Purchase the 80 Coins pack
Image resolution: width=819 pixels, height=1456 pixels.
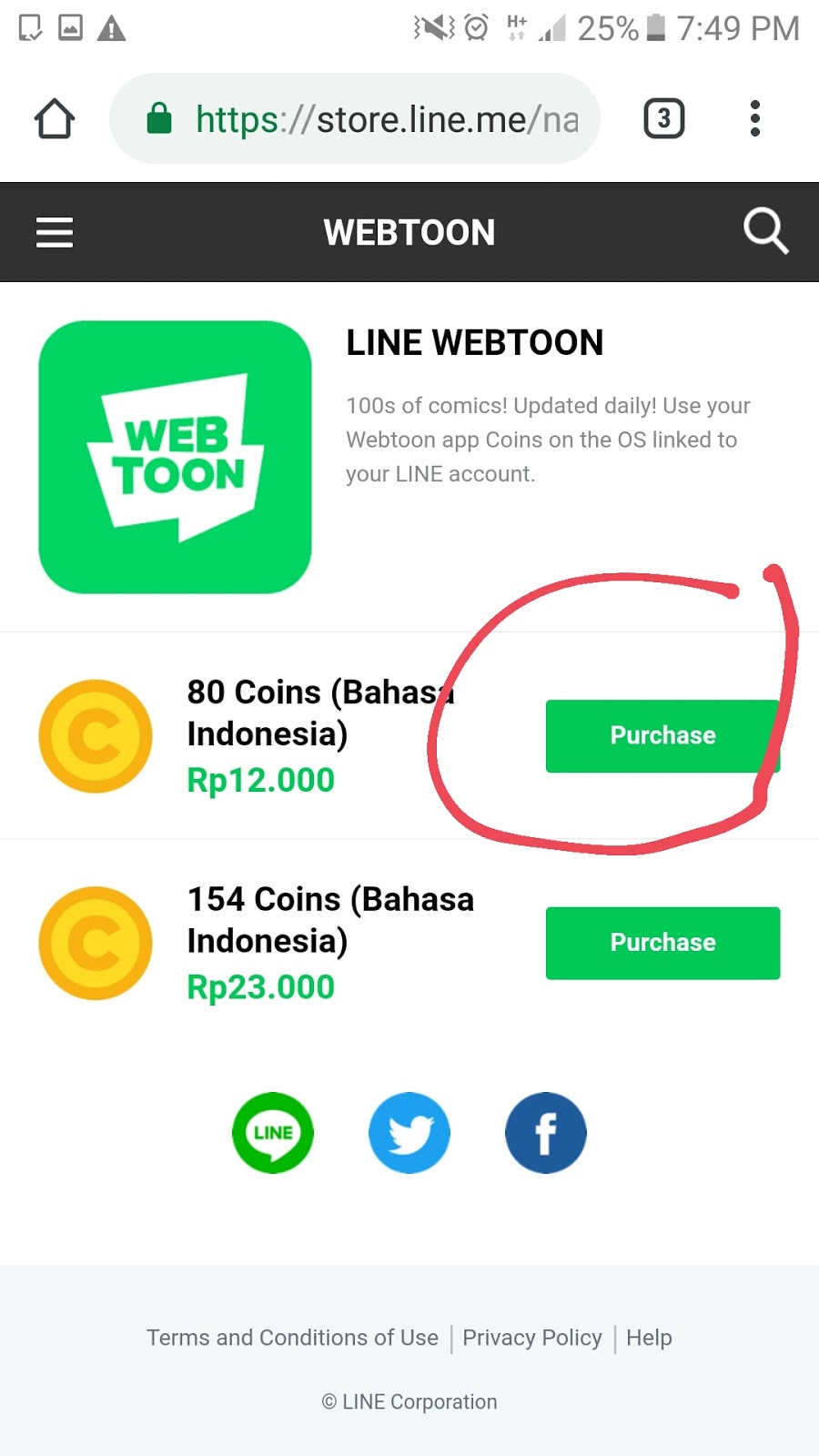[662, 735]
